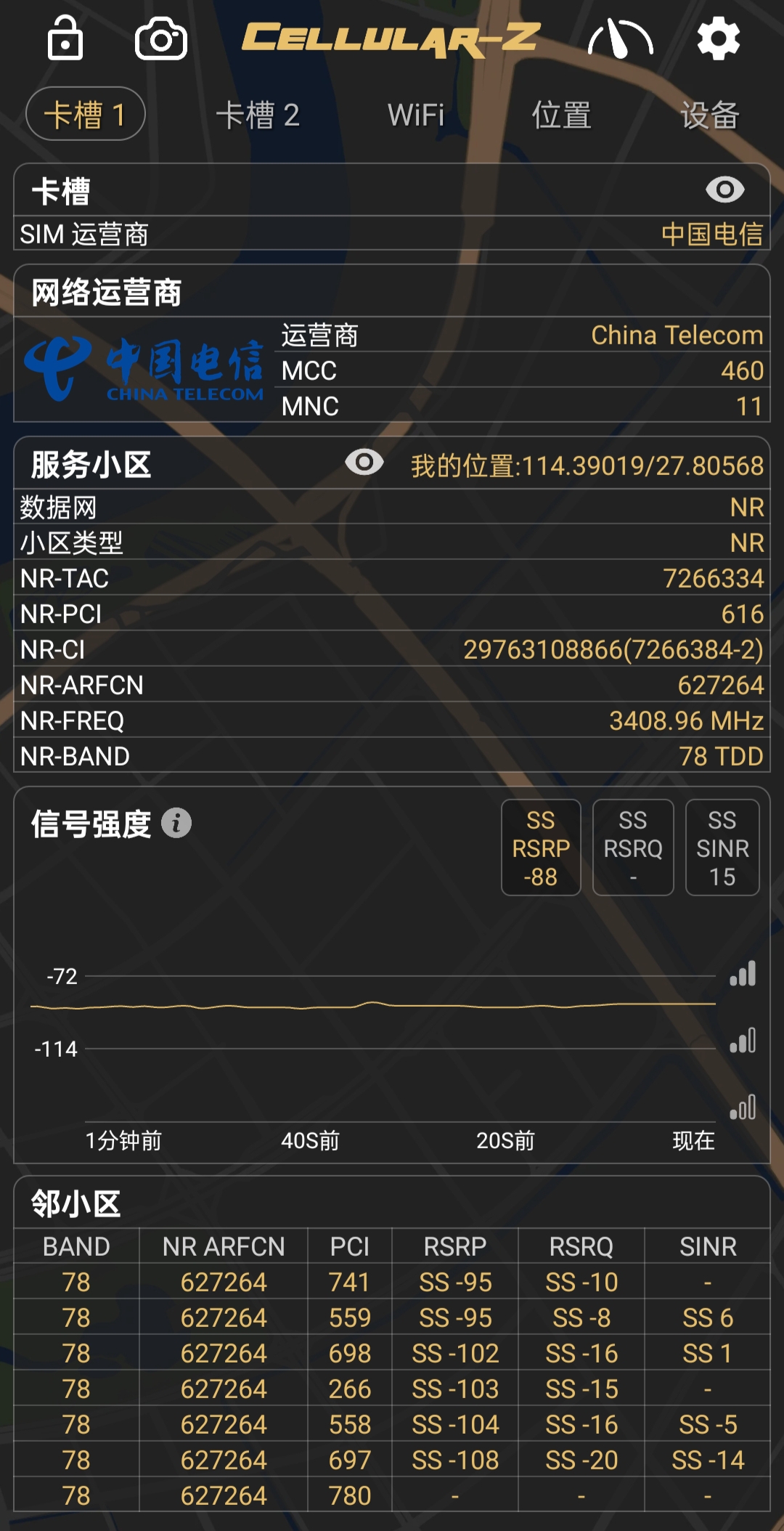The height and width of the screenshot is (1531, 784).
Task: Open the 设备 tab
Action: pos(709,115)
